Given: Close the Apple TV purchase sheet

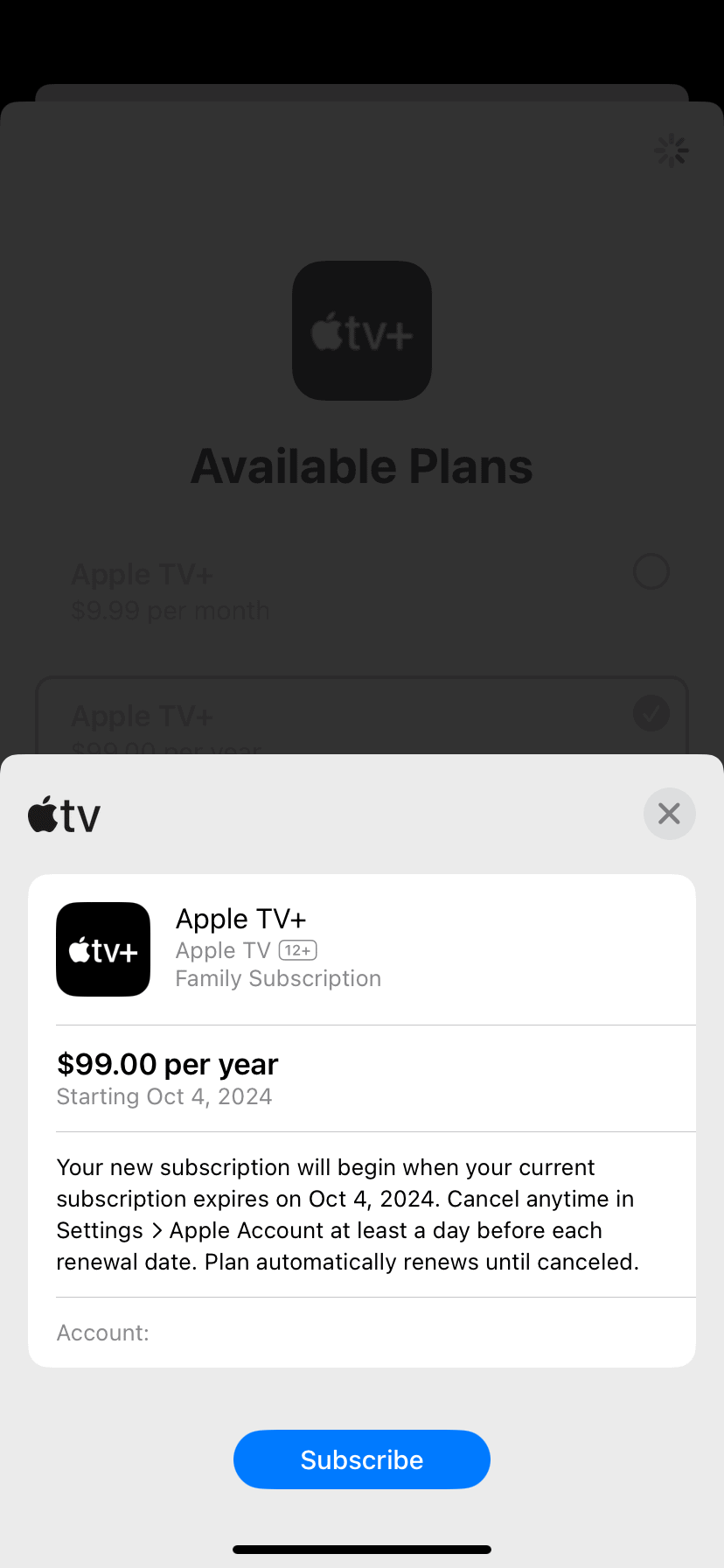Looking at the screenshot, I should tap(669, 814).
